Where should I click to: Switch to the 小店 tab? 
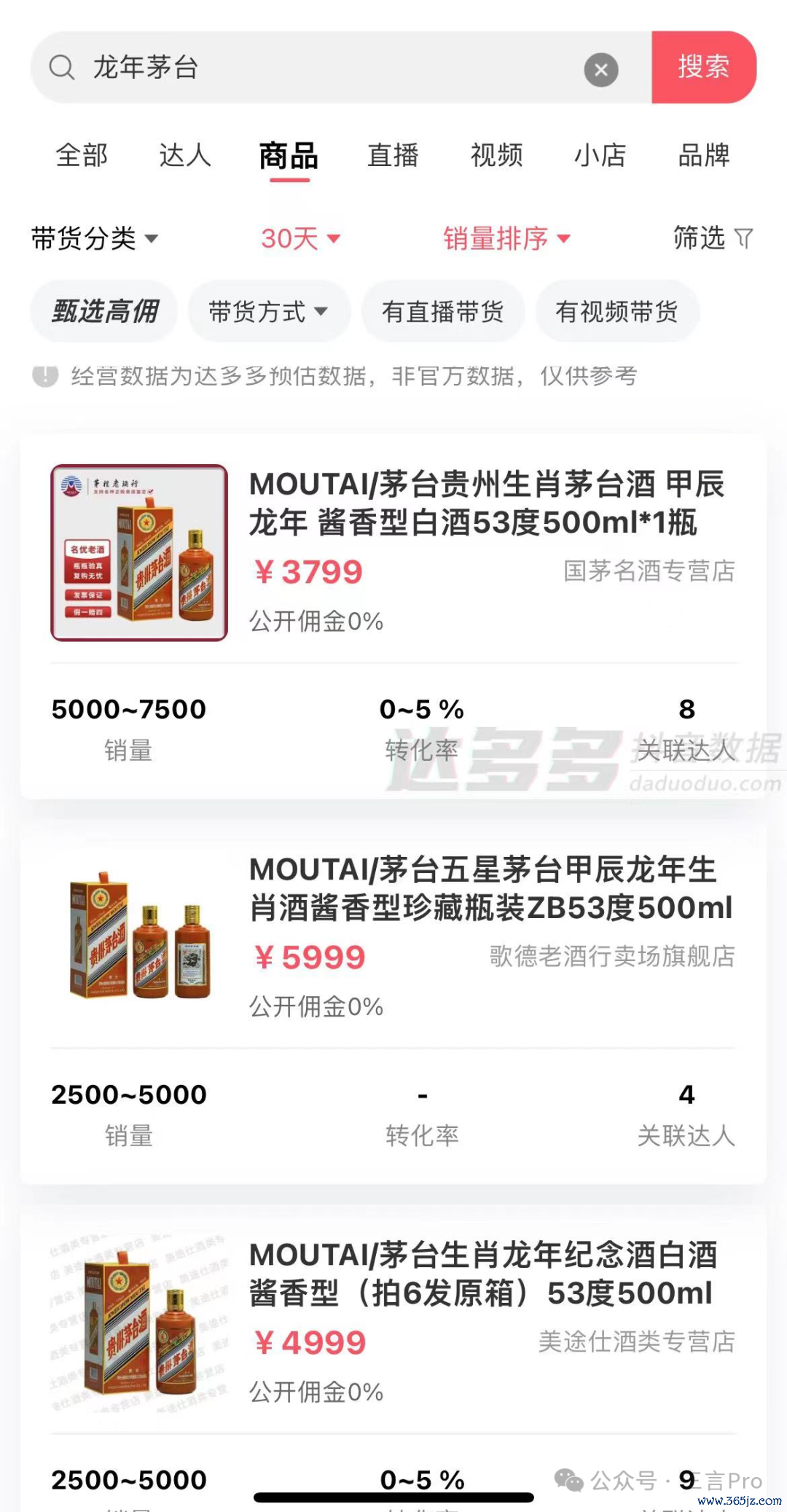tap(600, 155)
